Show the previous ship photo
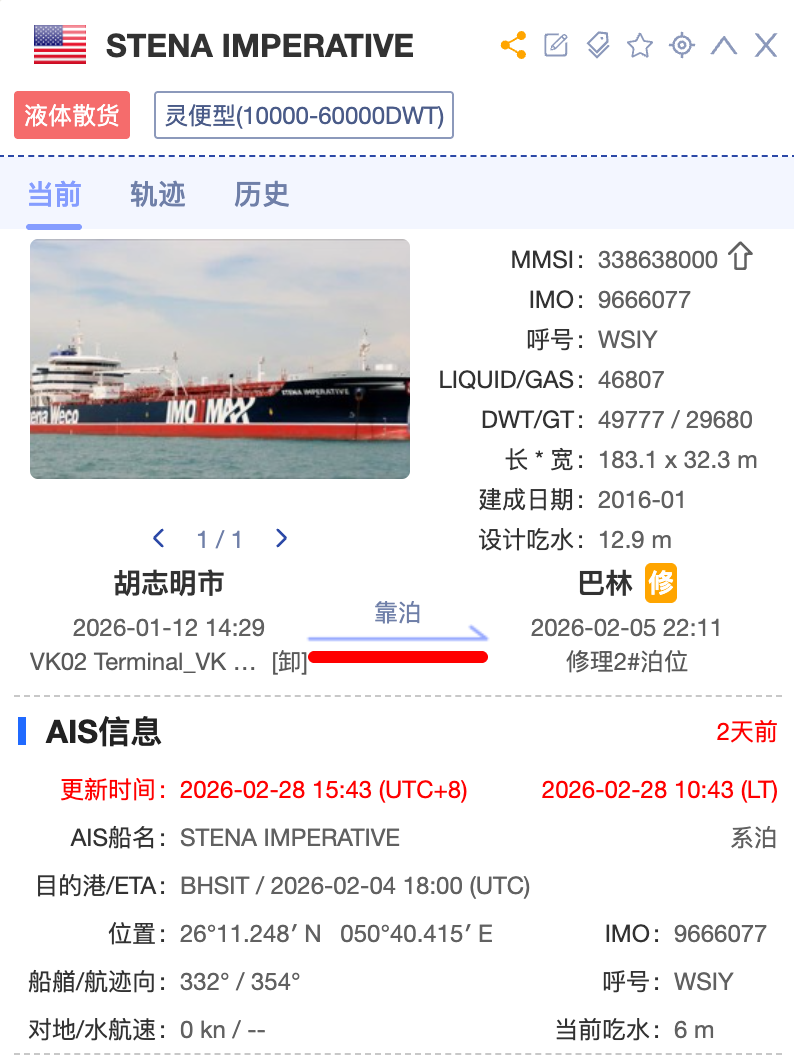This screenshot has width=794, height=1062. pyautogui.click(x=159, y=539)
